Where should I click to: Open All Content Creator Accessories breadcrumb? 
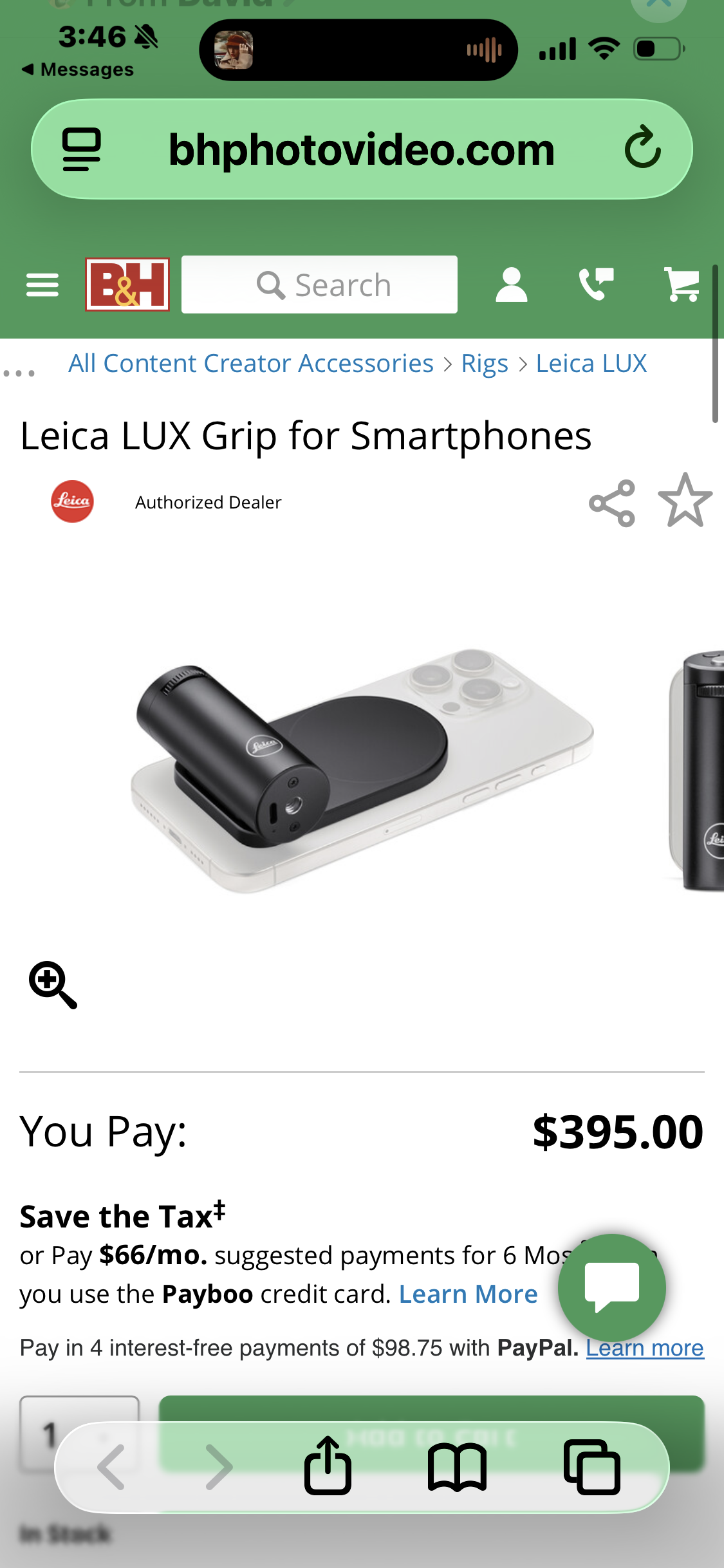click(x=251, y=364)
